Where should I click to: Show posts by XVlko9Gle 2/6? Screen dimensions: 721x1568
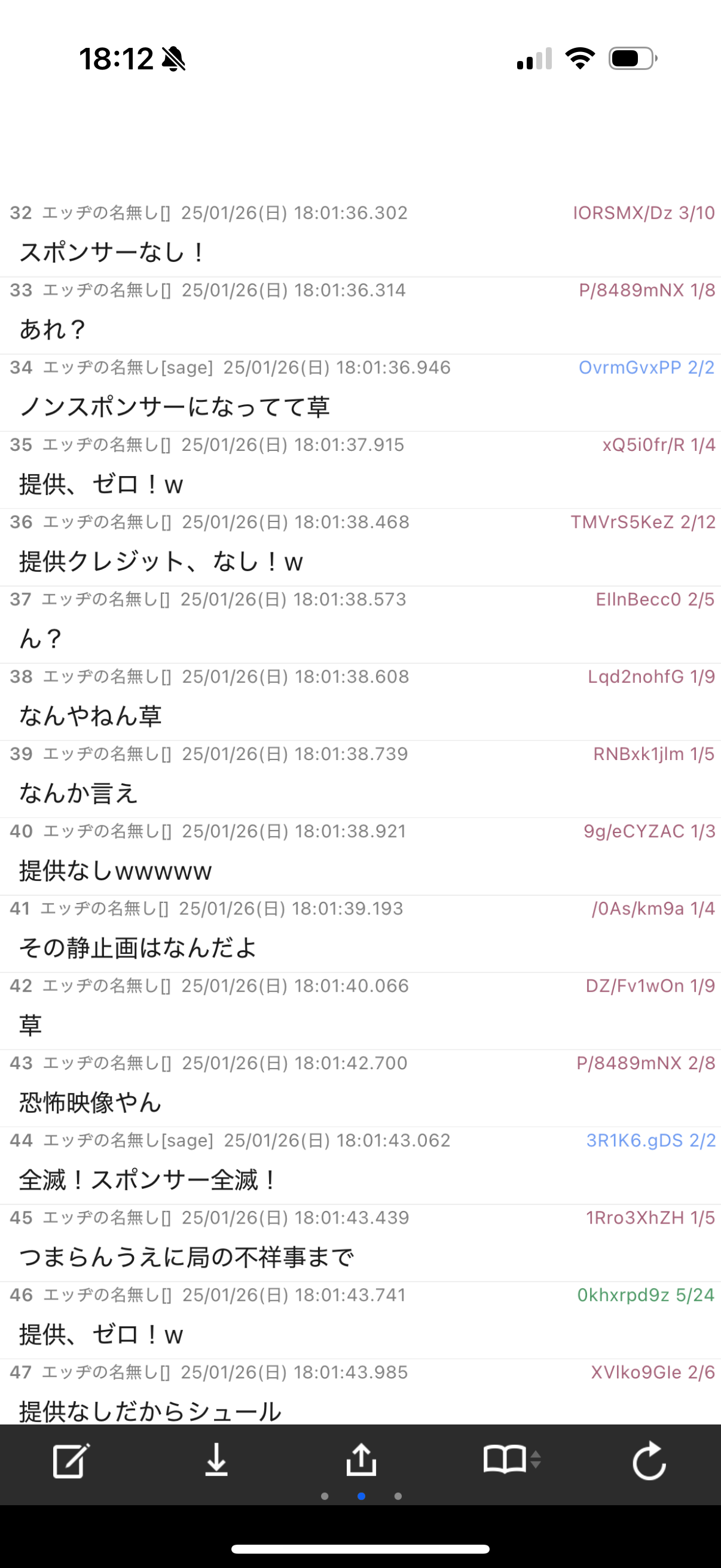(x=652, y=1372)
